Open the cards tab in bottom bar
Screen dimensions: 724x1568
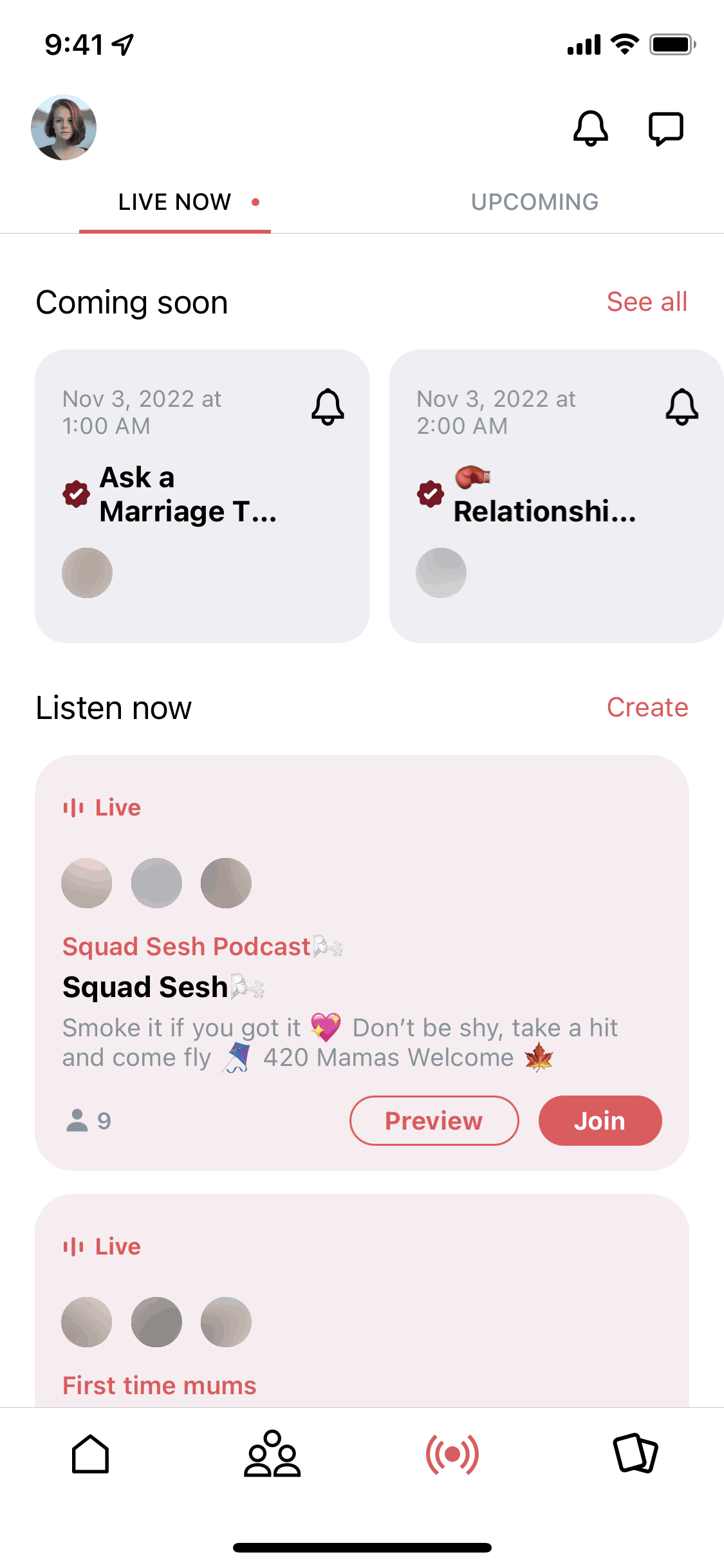click(635, 1454)
